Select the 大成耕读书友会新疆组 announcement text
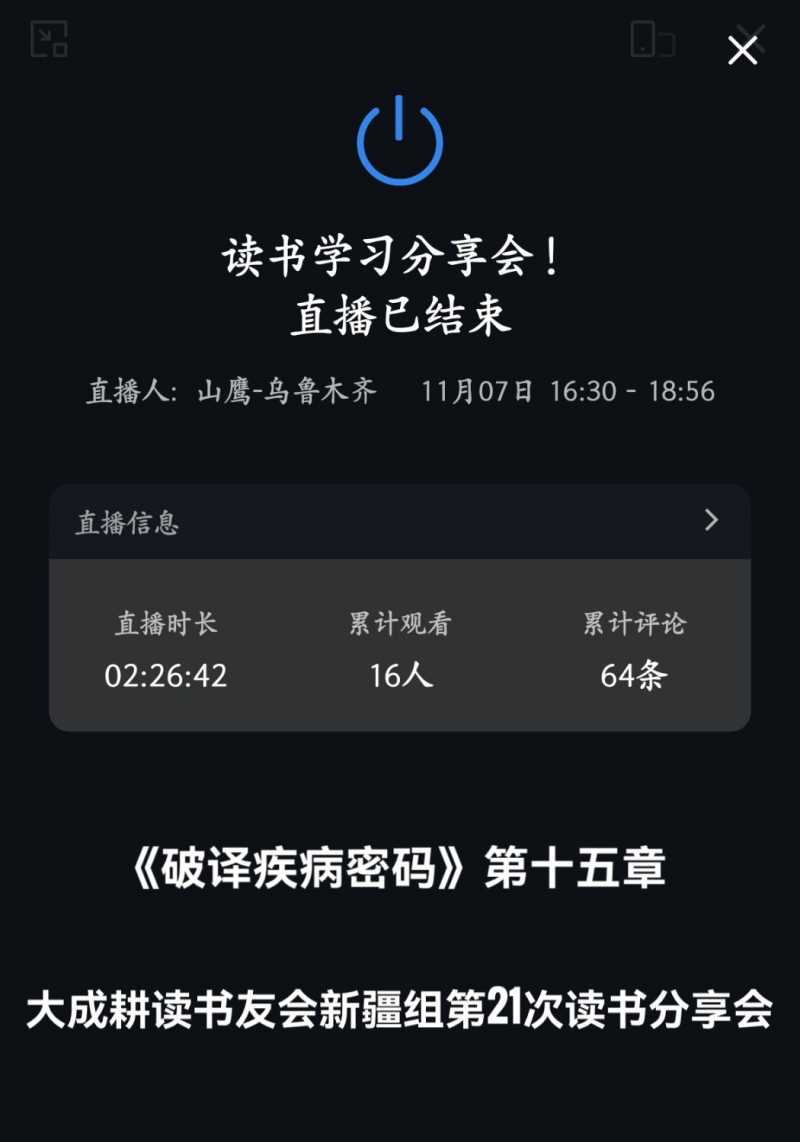The image size is (800, 1142). pyautogui.click(x=399, y=1010)
